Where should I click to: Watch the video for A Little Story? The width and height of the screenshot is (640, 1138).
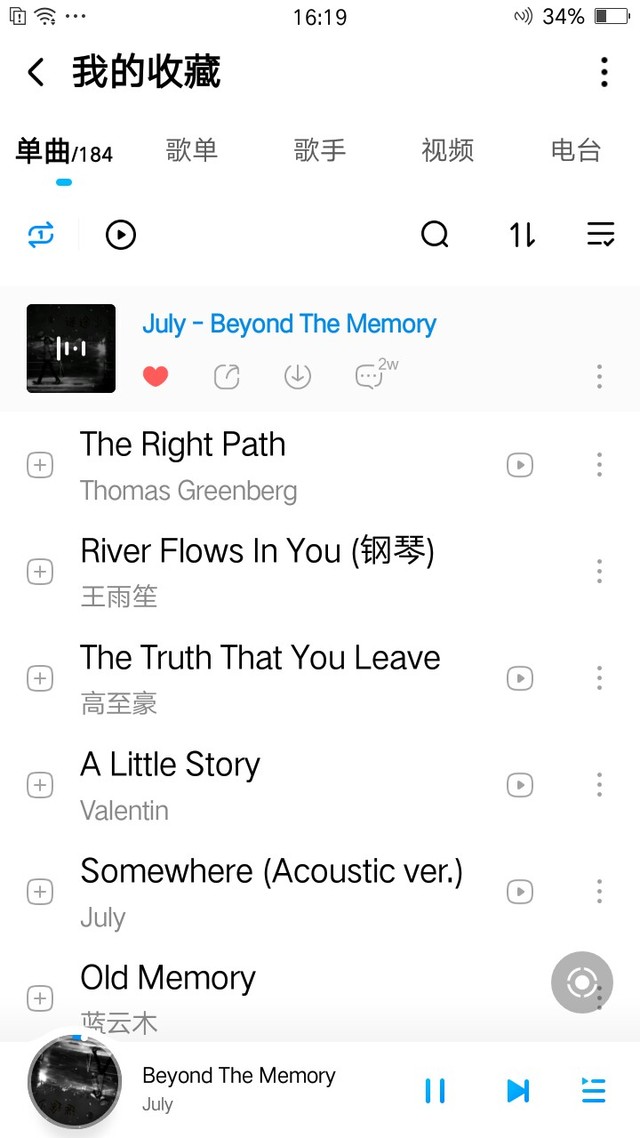pyautogui.click(x=519, y=785)
